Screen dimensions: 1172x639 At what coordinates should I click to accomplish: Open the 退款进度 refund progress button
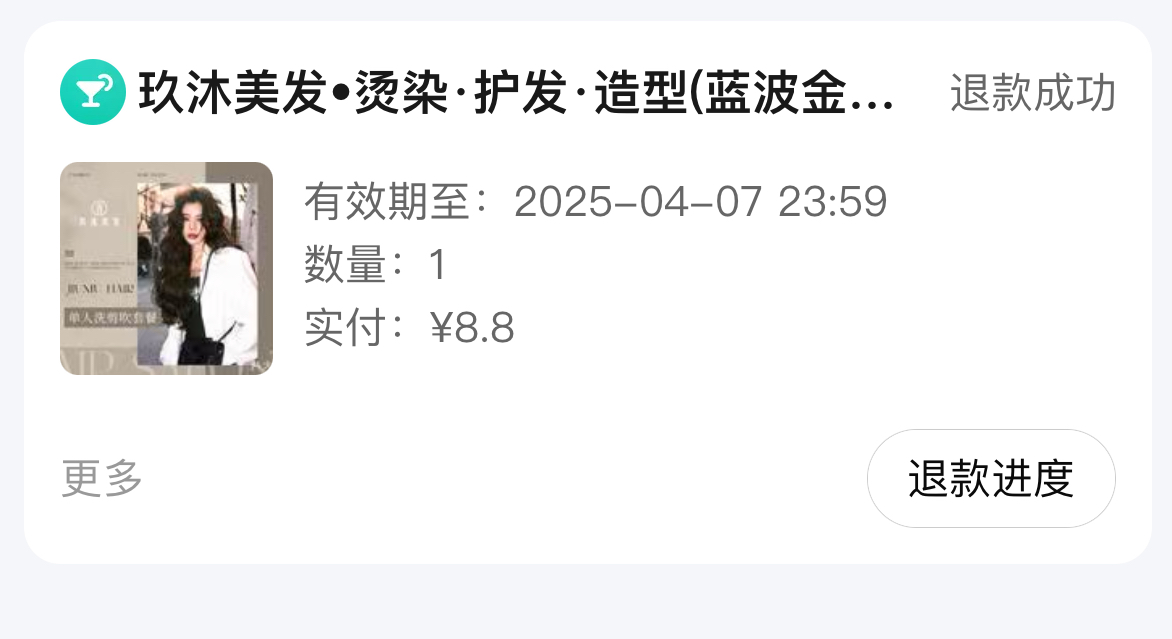[990, 479]
